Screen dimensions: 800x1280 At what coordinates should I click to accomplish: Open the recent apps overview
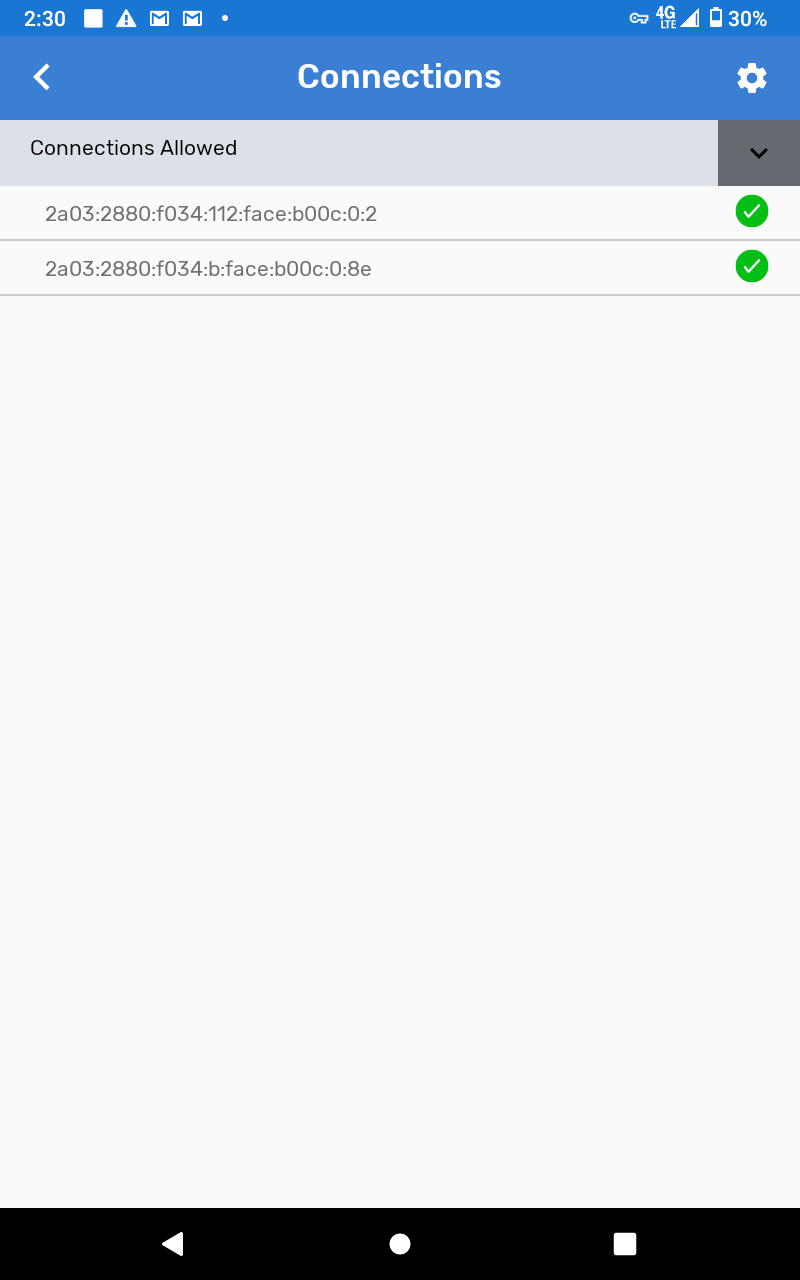[625, 1244]
